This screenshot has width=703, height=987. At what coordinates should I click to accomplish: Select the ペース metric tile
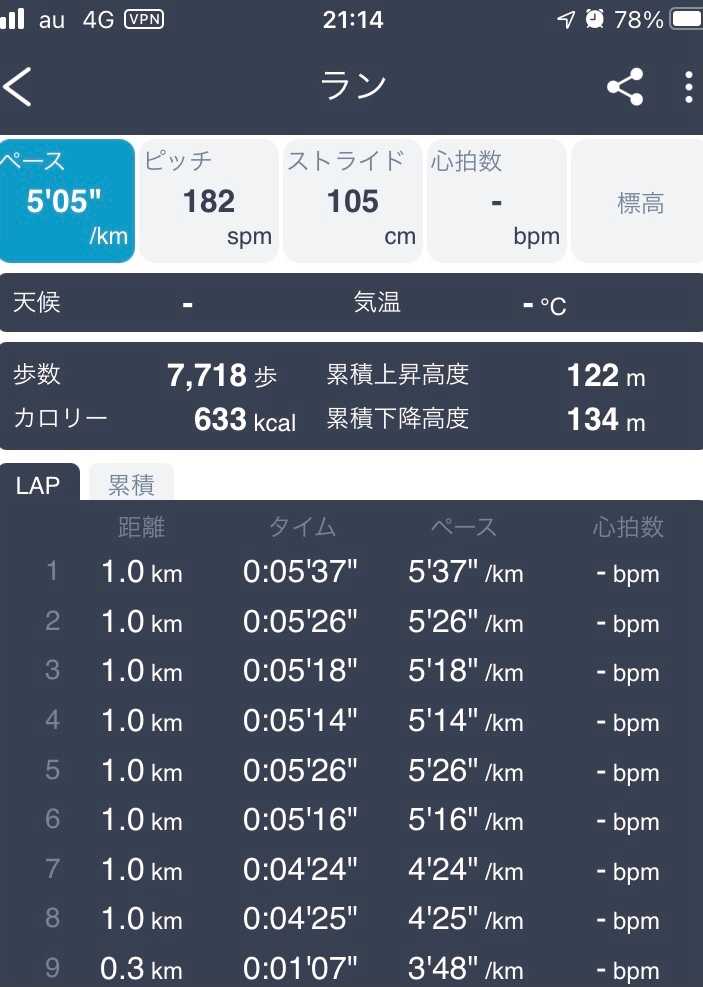[x=66, y=201]
